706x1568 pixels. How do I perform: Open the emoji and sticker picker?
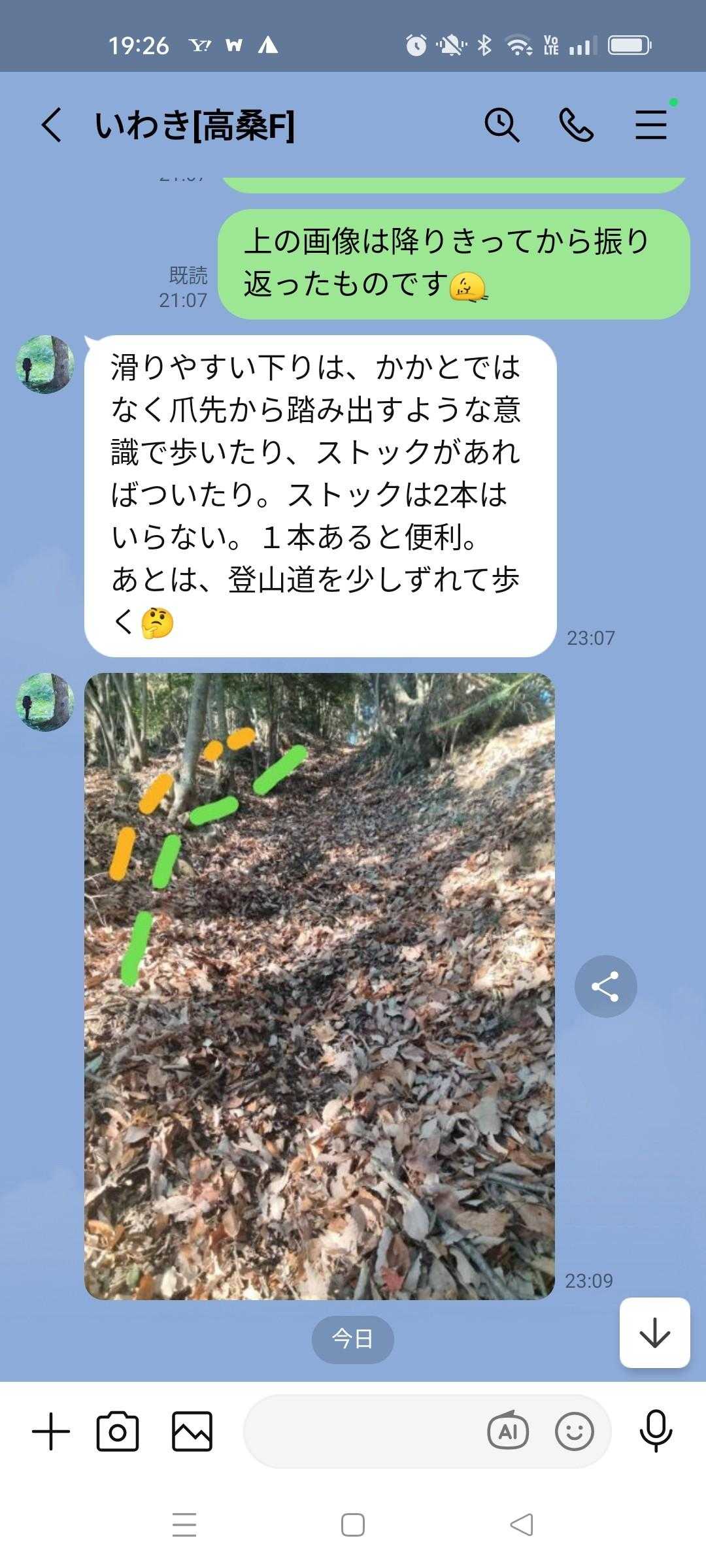[574, 1431]
